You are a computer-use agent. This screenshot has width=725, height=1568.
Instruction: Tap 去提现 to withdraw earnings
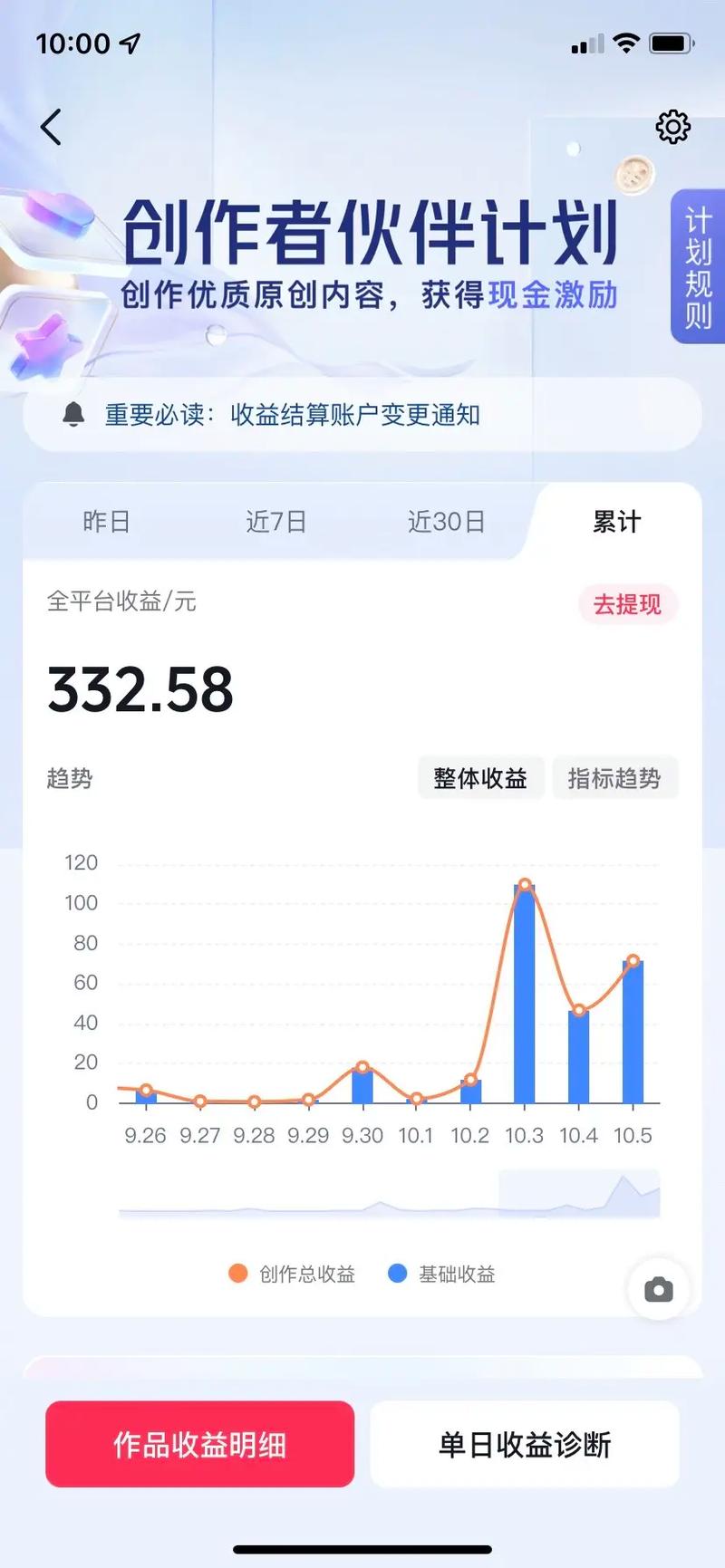coord(627,604)
